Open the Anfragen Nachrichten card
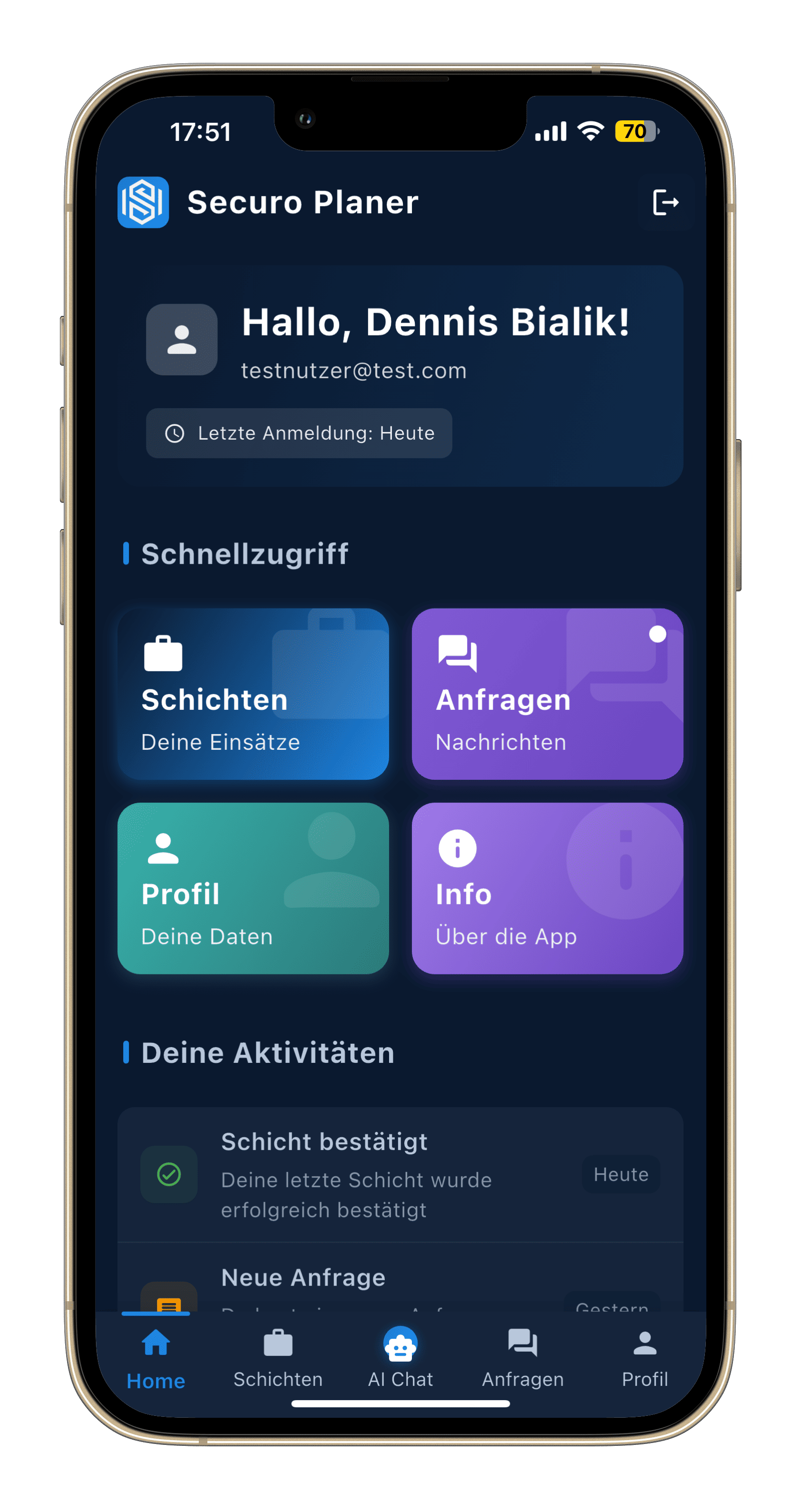Viewport: 801px width, 1512px height. [547, 694]
